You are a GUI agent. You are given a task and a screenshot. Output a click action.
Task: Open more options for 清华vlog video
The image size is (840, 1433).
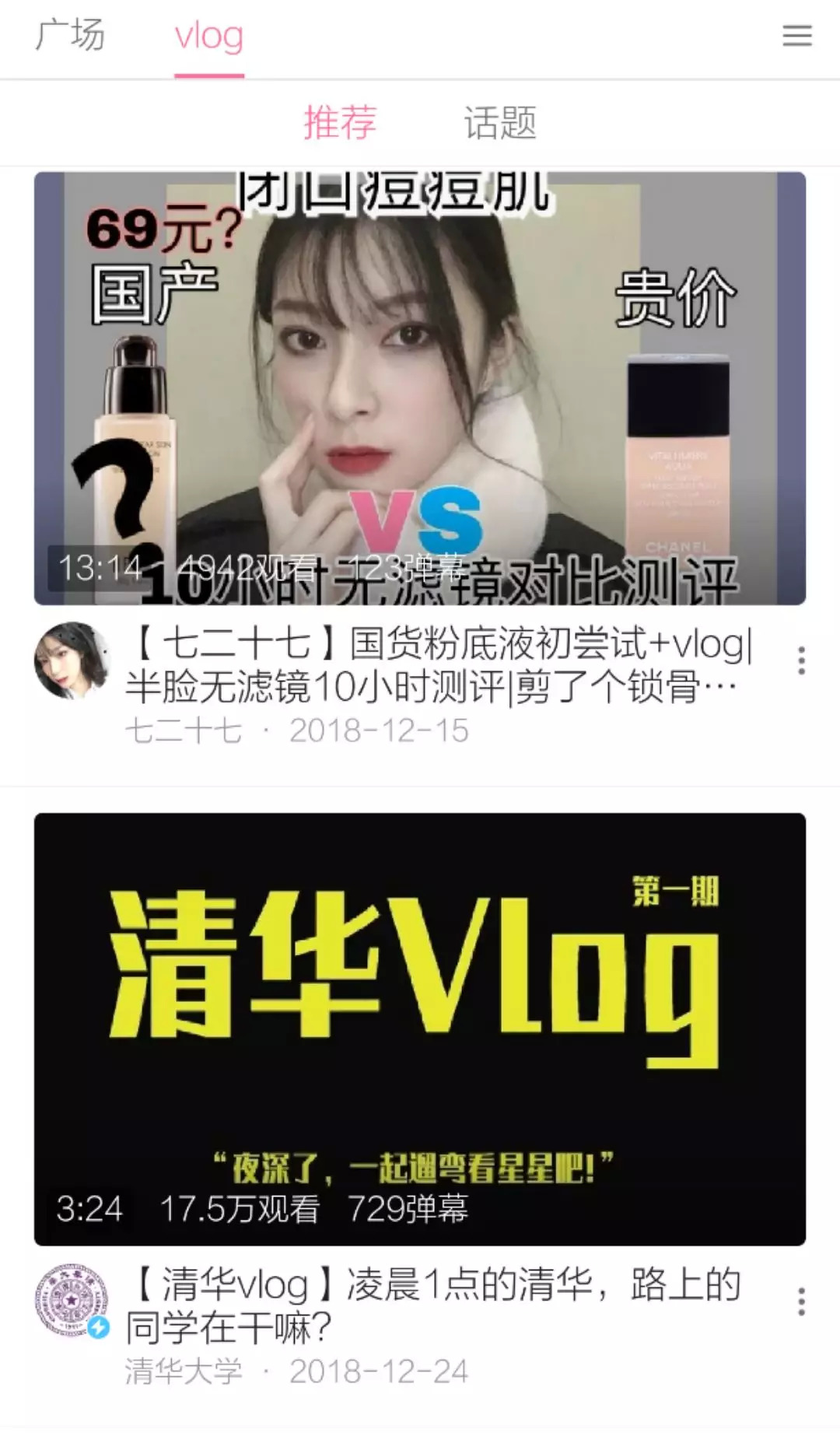pos(801,1302)
